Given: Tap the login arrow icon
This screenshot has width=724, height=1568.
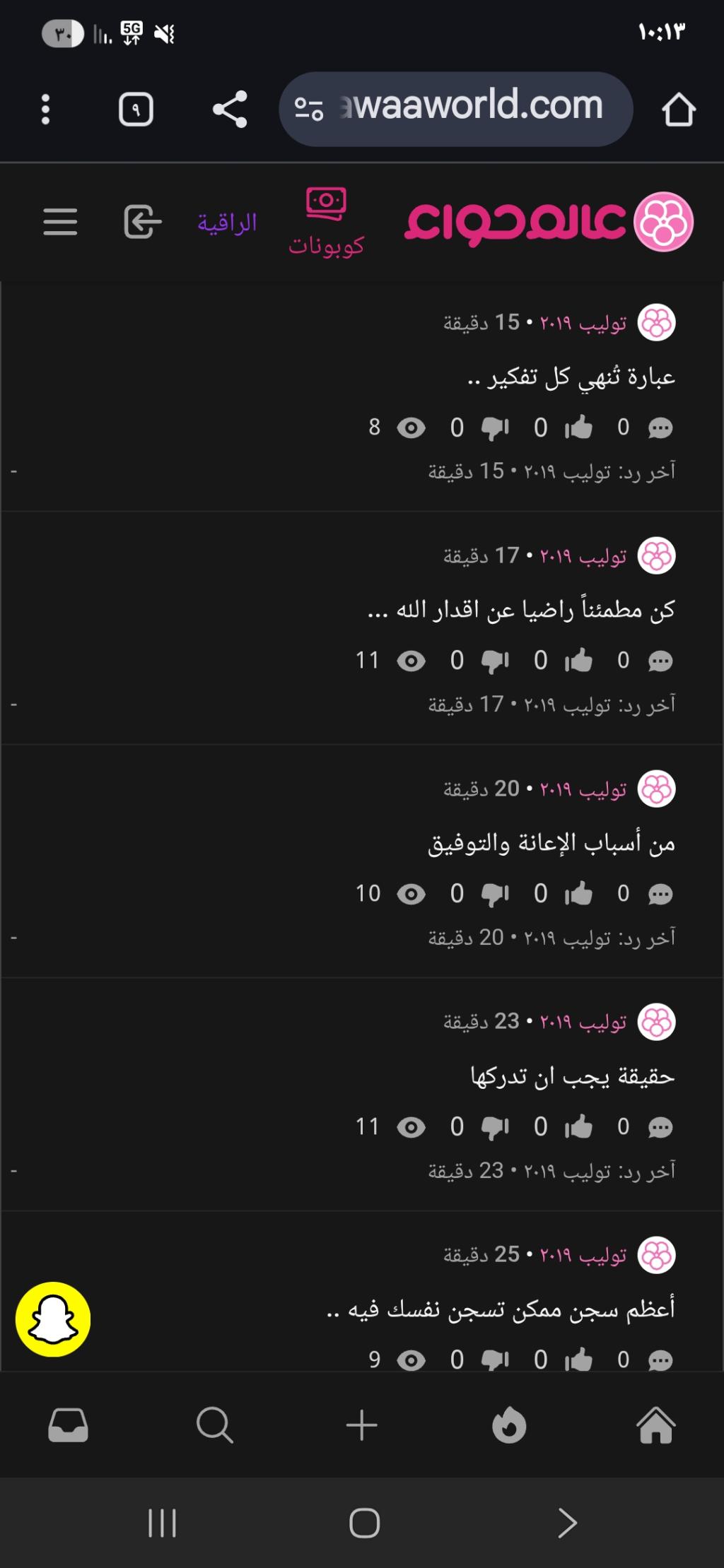Looking at the screenshot, I should (142, 222).
